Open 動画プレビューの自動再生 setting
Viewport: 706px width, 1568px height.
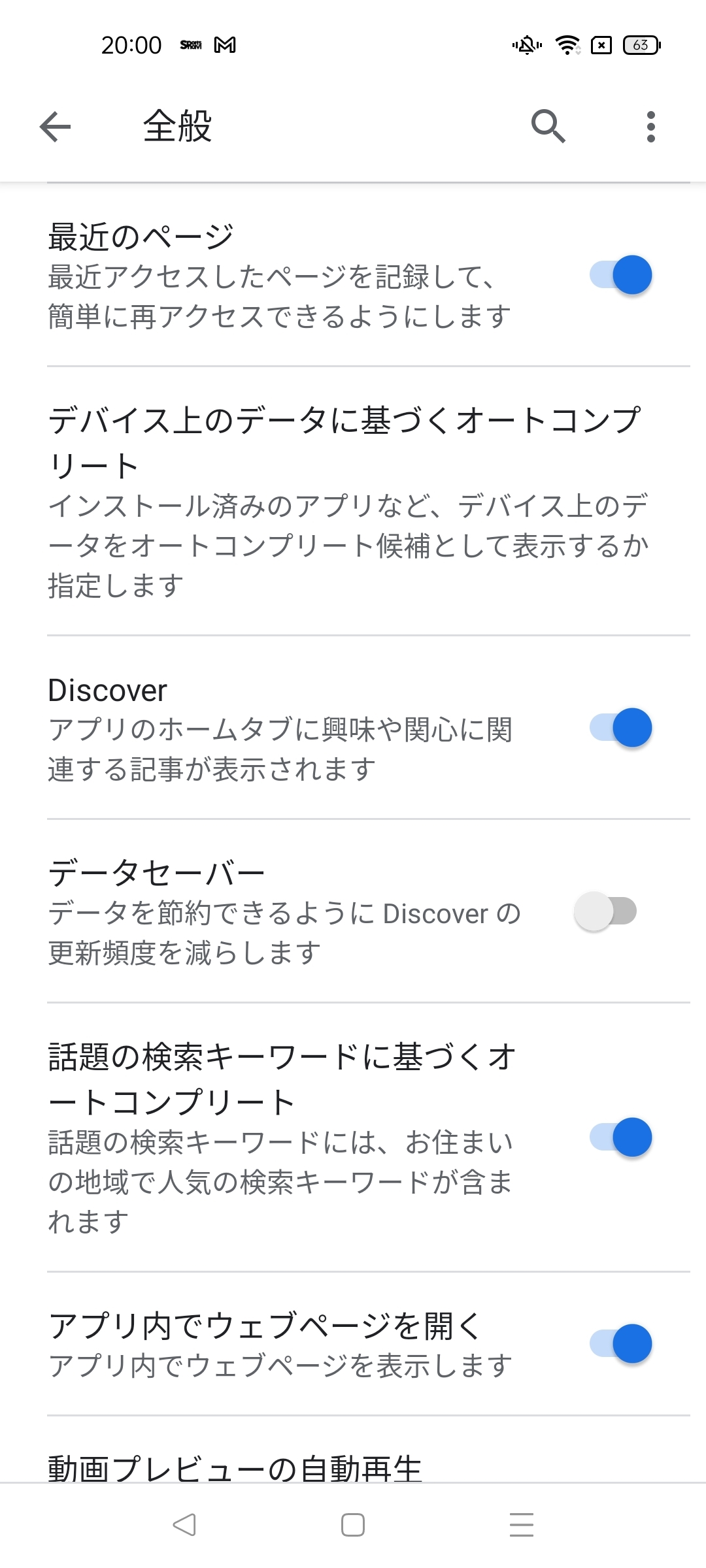235,1467
